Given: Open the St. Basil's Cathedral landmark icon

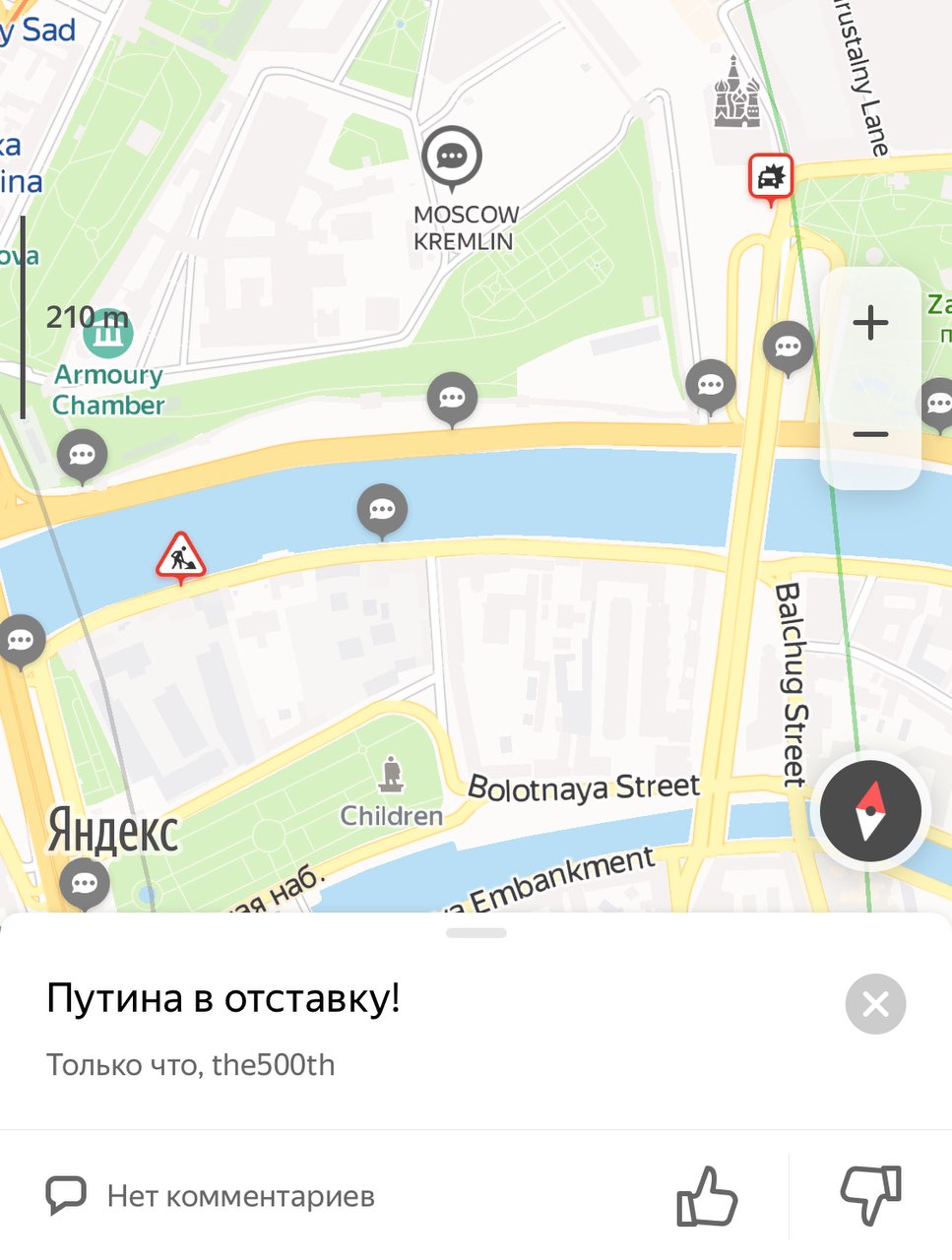Looking at the screenshot, I should point(736,94).
